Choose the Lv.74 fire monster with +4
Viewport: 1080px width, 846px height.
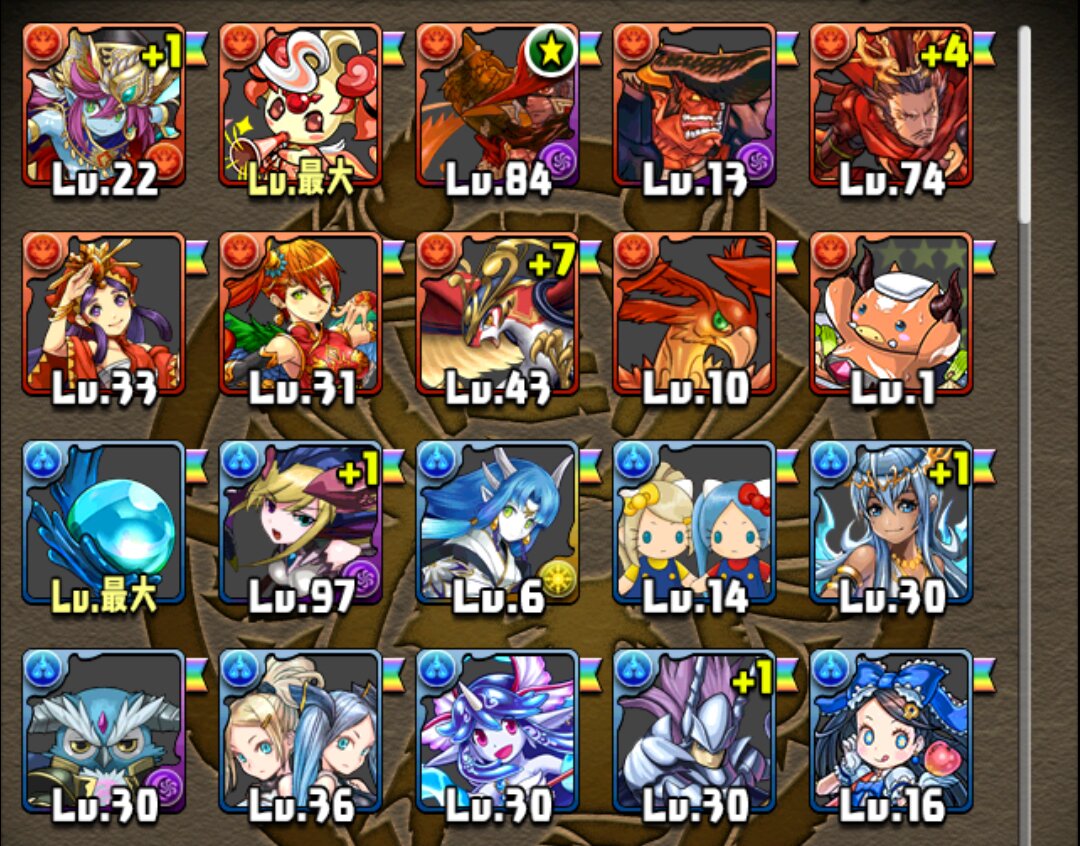pyautogui.click(x=891, y=105)
